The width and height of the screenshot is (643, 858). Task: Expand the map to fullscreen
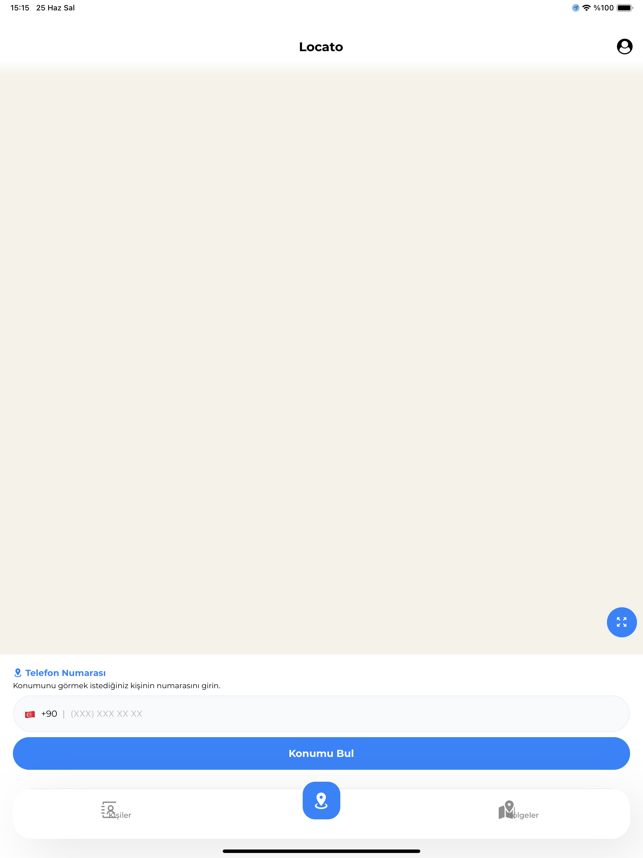[x=621, y=622]
